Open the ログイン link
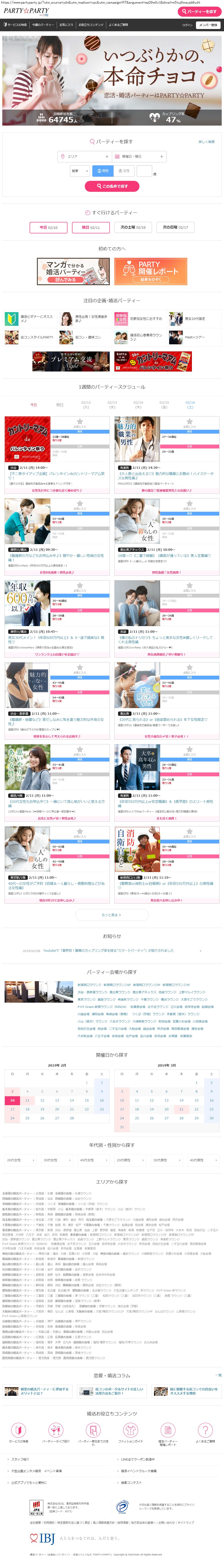 coord(187,25)
